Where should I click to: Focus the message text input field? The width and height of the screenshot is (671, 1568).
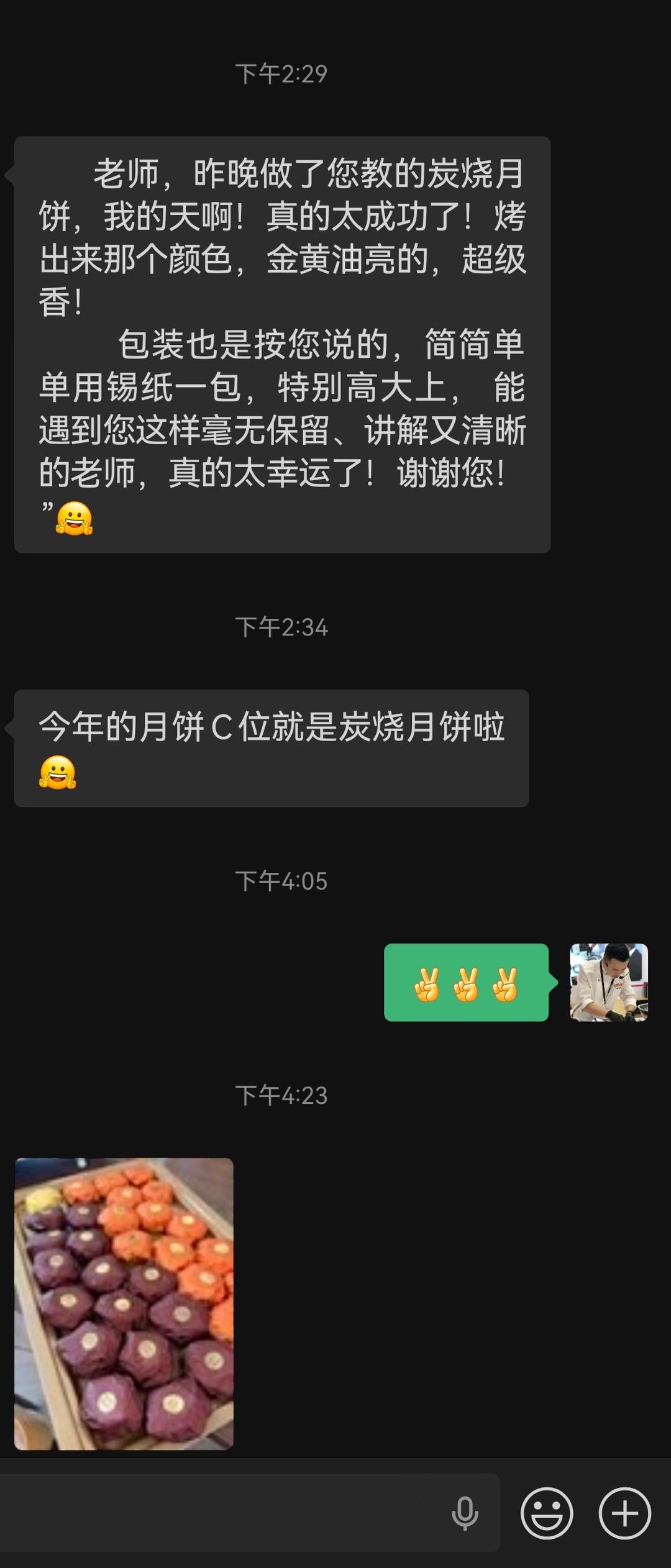point(224,1513)
